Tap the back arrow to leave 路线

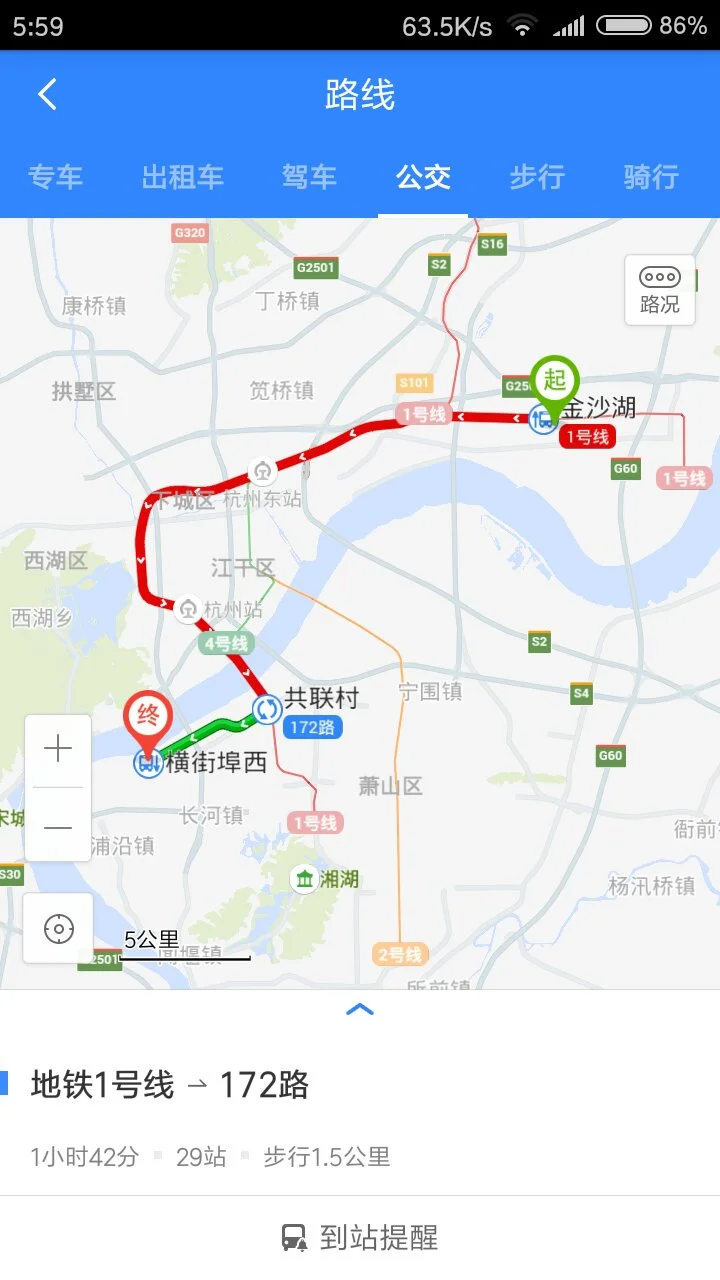(45, 93)
